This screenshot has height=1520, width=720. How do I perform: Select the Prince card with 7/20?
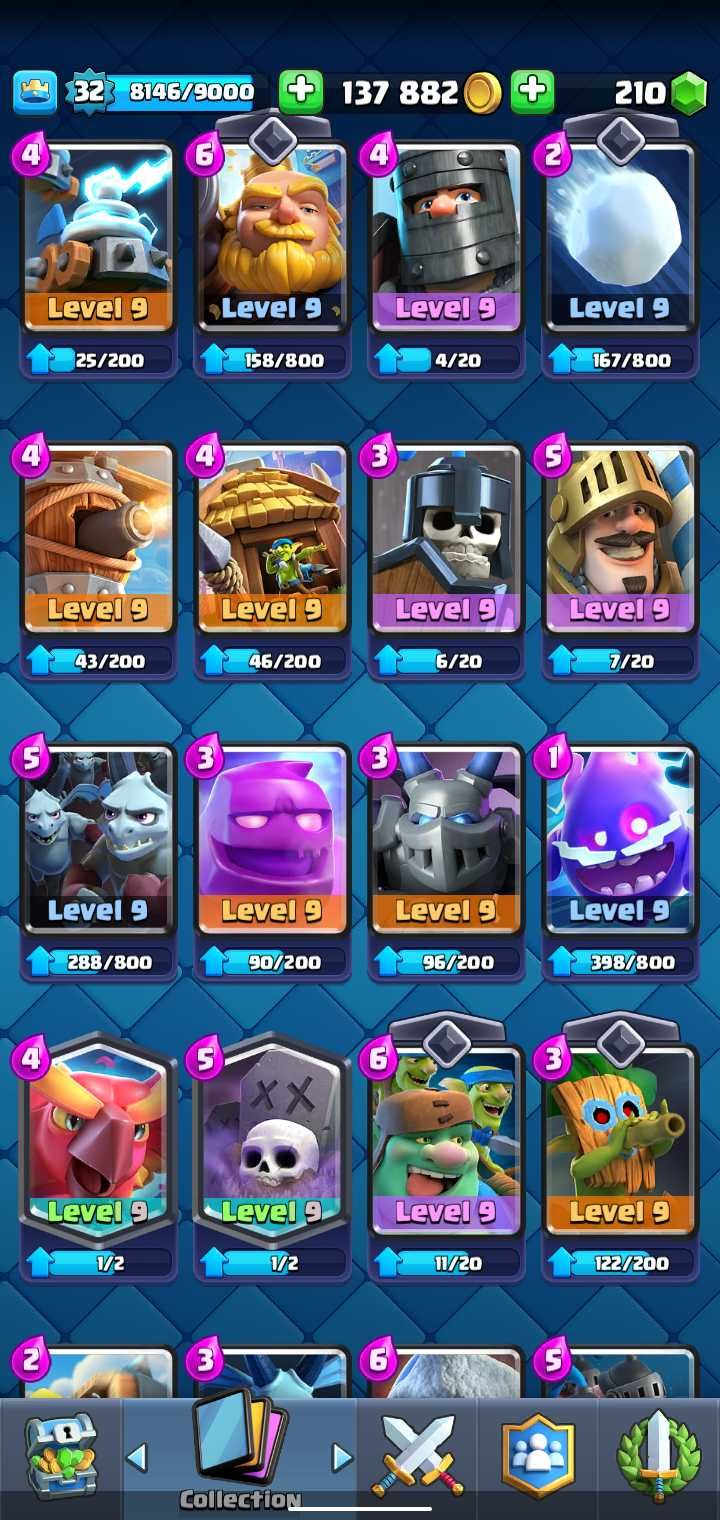click(620, 540)
